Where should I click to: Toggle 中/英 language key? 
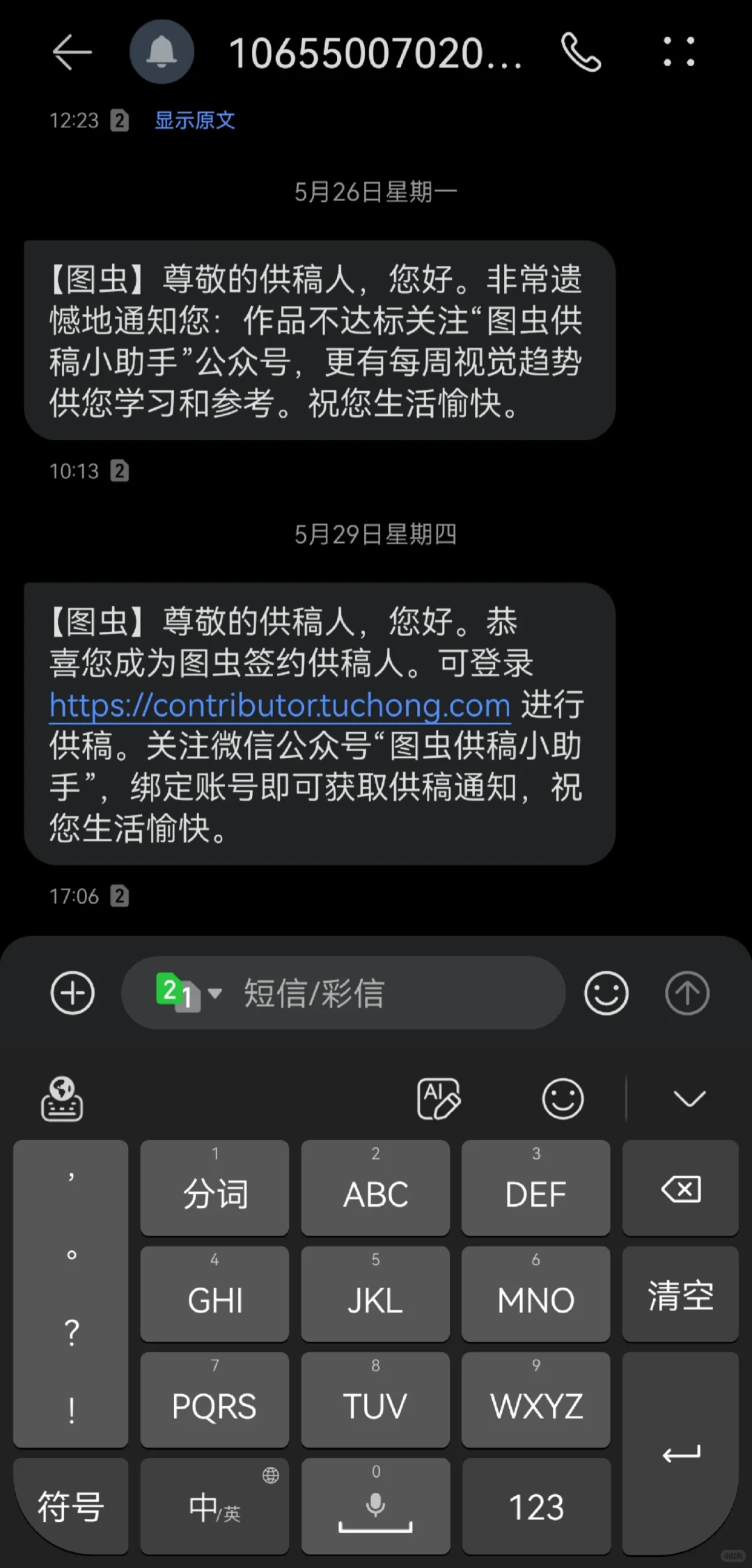(x=214, y=1506)
